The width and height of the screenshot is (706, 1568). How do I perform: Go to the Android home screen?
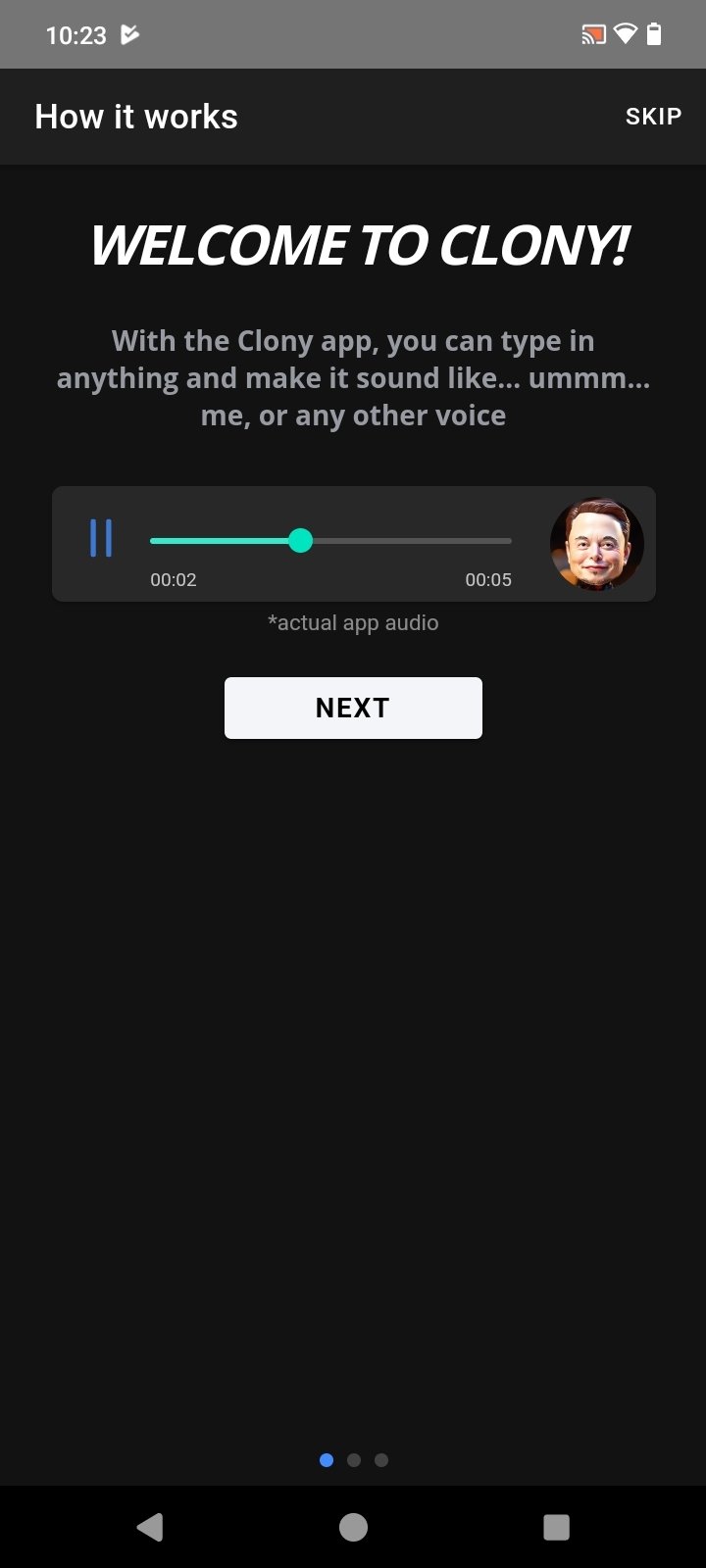353,1527
